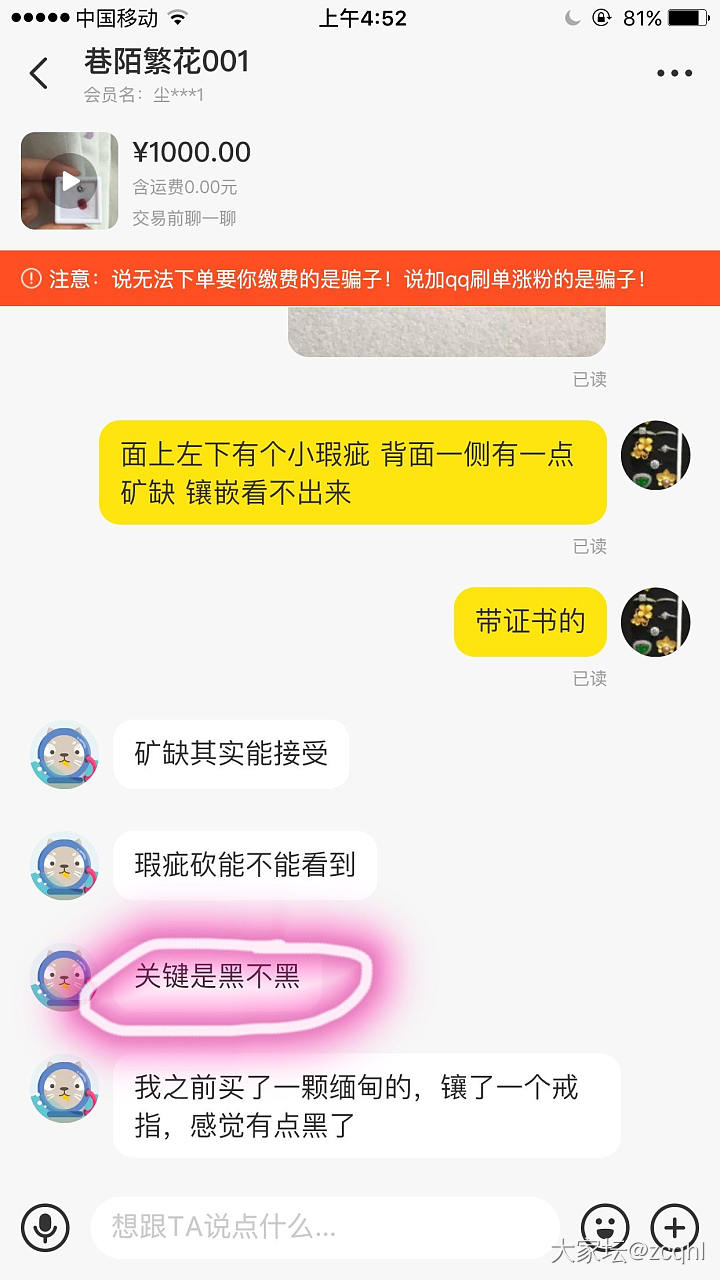Go back from the chat with 巷陌繁花001
Image resolution: width=720 pixels, height=1280 pixels.
40,73
